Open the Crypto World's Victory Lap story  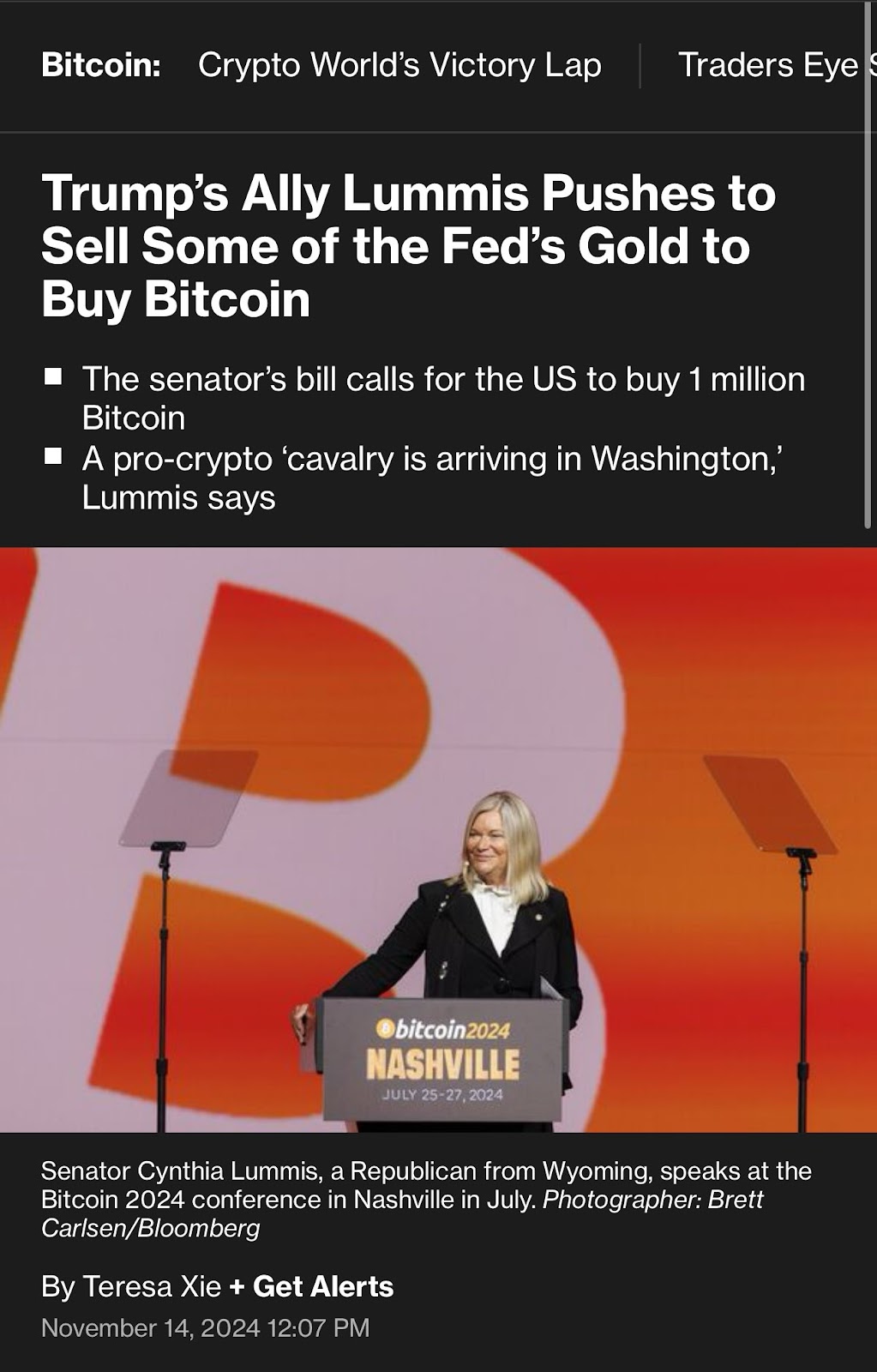[399, 65]
